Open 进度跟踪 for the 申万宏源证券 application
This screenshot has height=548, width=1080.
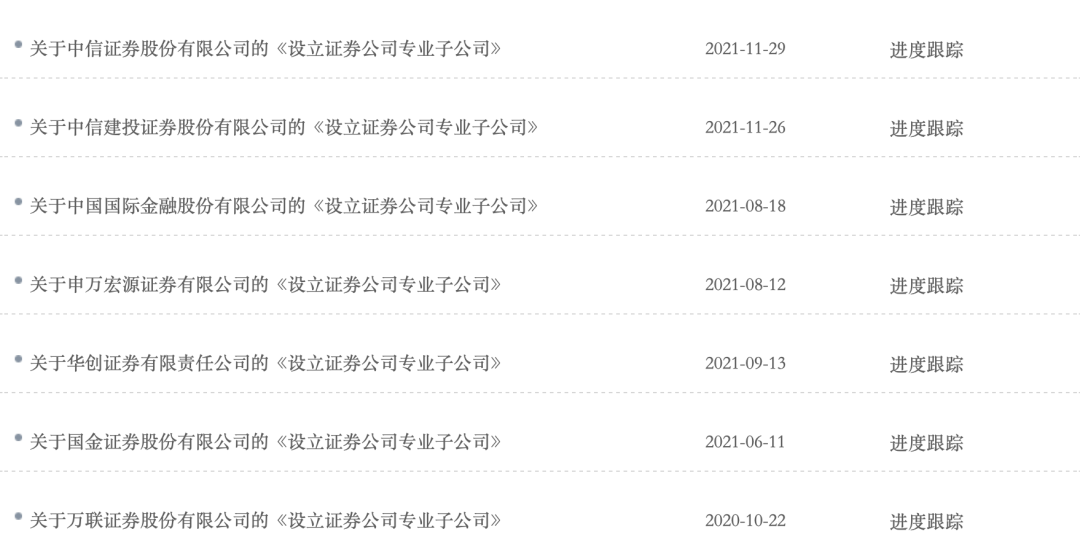pyautogui.click(x=926, y=286)
